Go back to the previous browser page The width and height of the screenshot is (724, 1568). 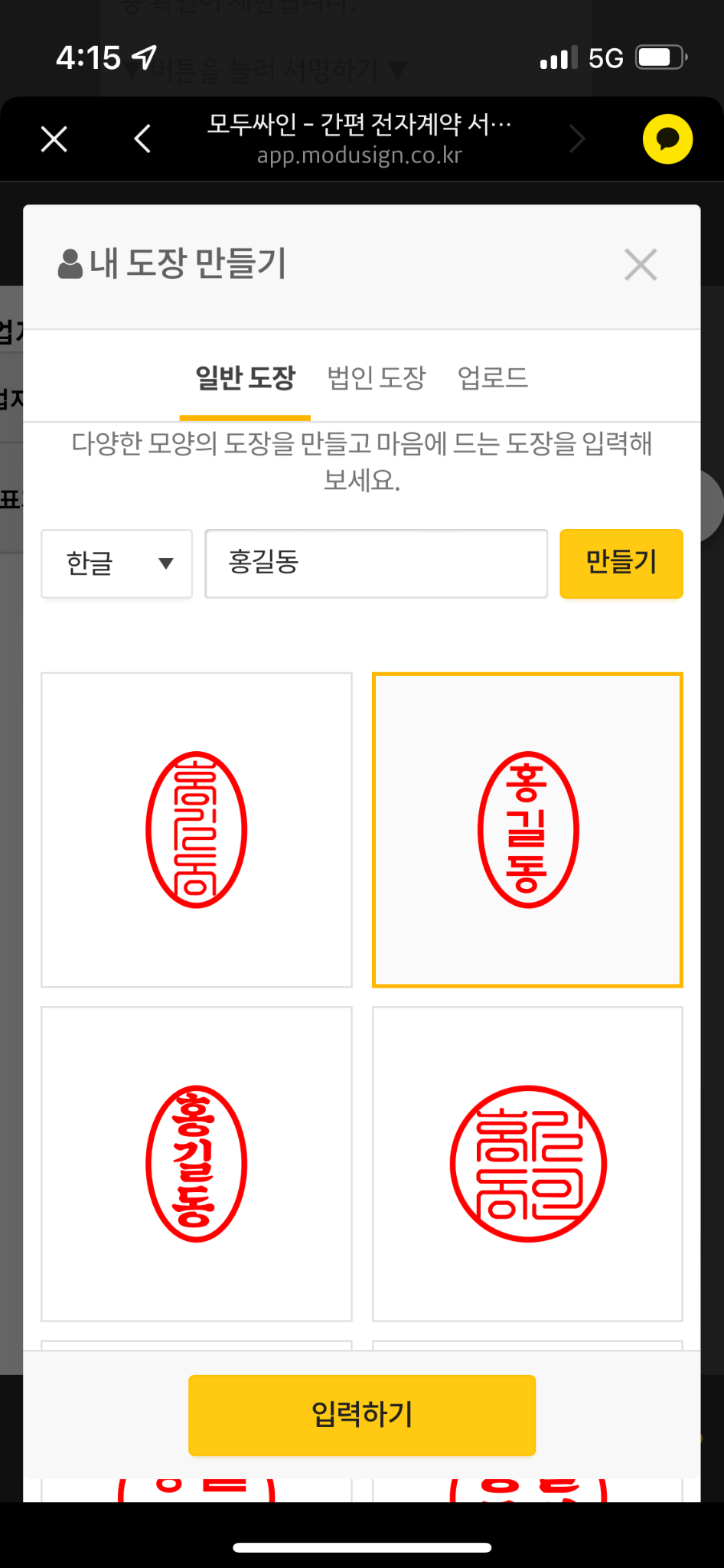coord(142,139)
